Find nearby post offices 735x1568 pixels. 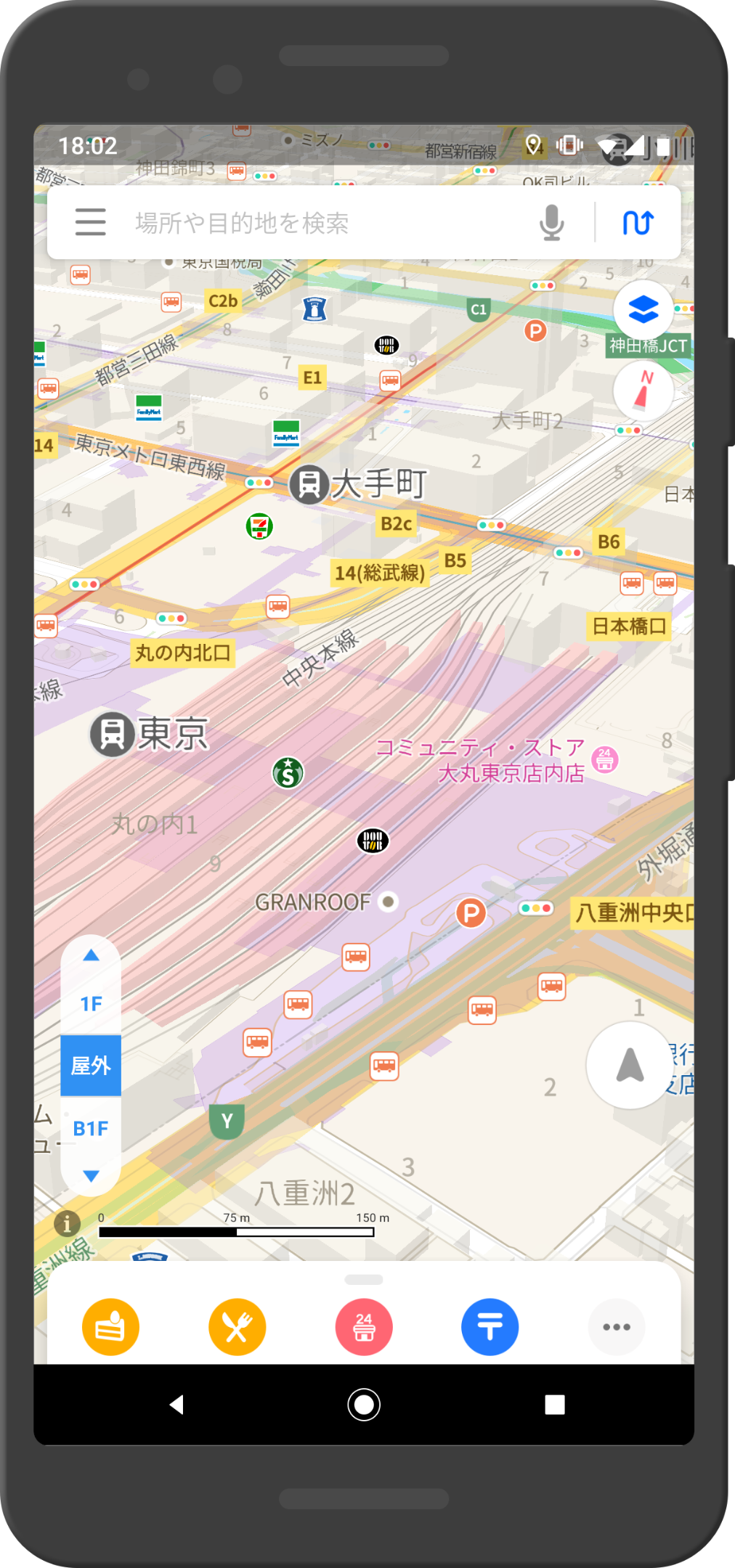(x=490, y=1327)
